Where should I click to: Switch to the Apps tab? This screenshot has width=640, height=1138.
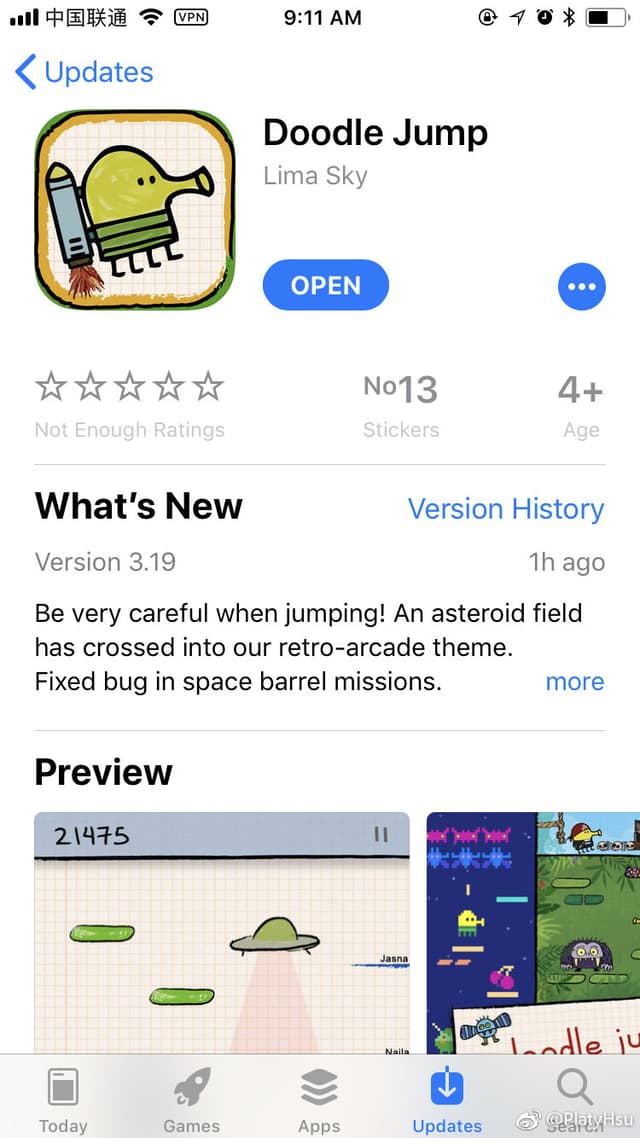click(319, 1098)
